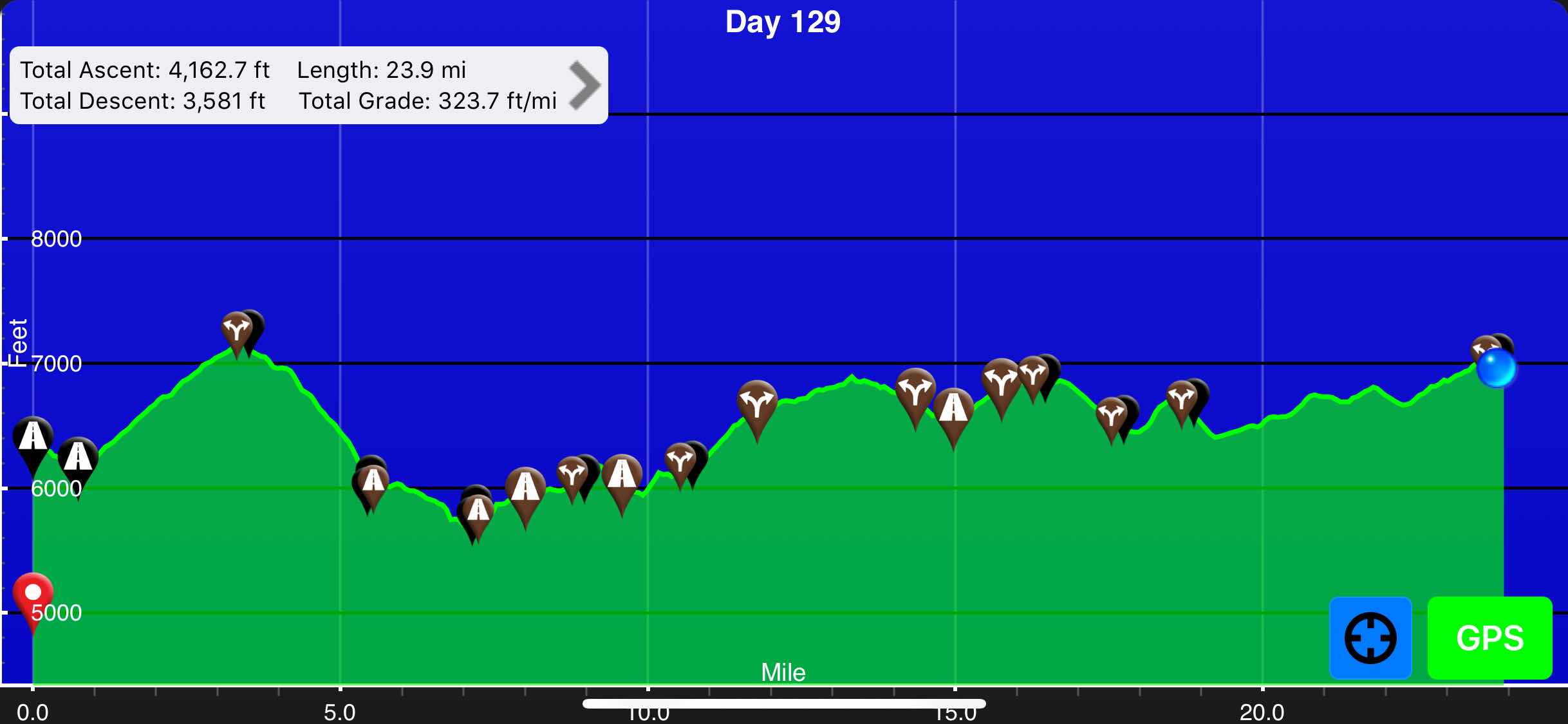Open the trail junction marker at the first peak
1568x724 pixels.
click(236, 331)
